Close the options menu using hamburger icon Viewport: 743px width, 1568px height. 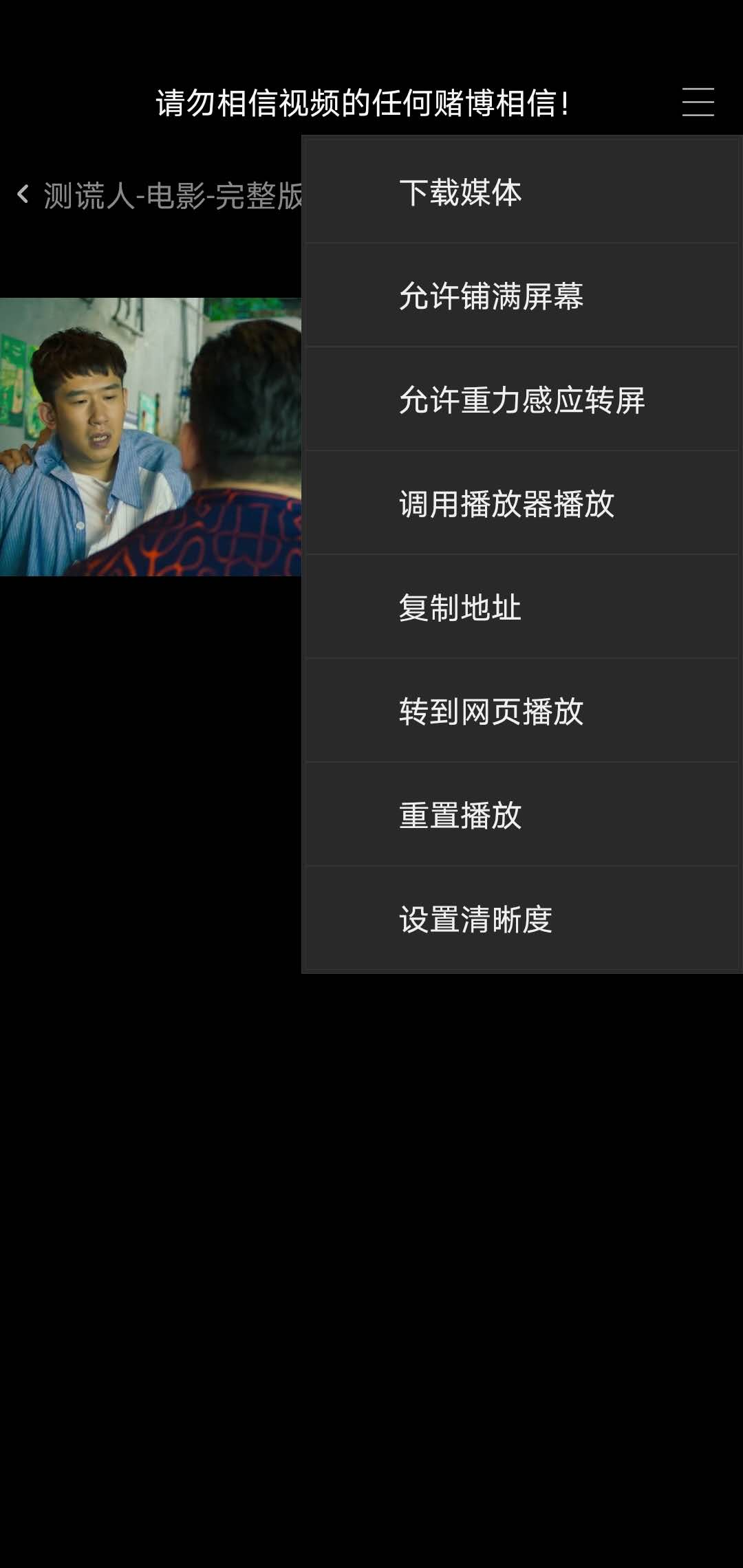click(698, 102)
